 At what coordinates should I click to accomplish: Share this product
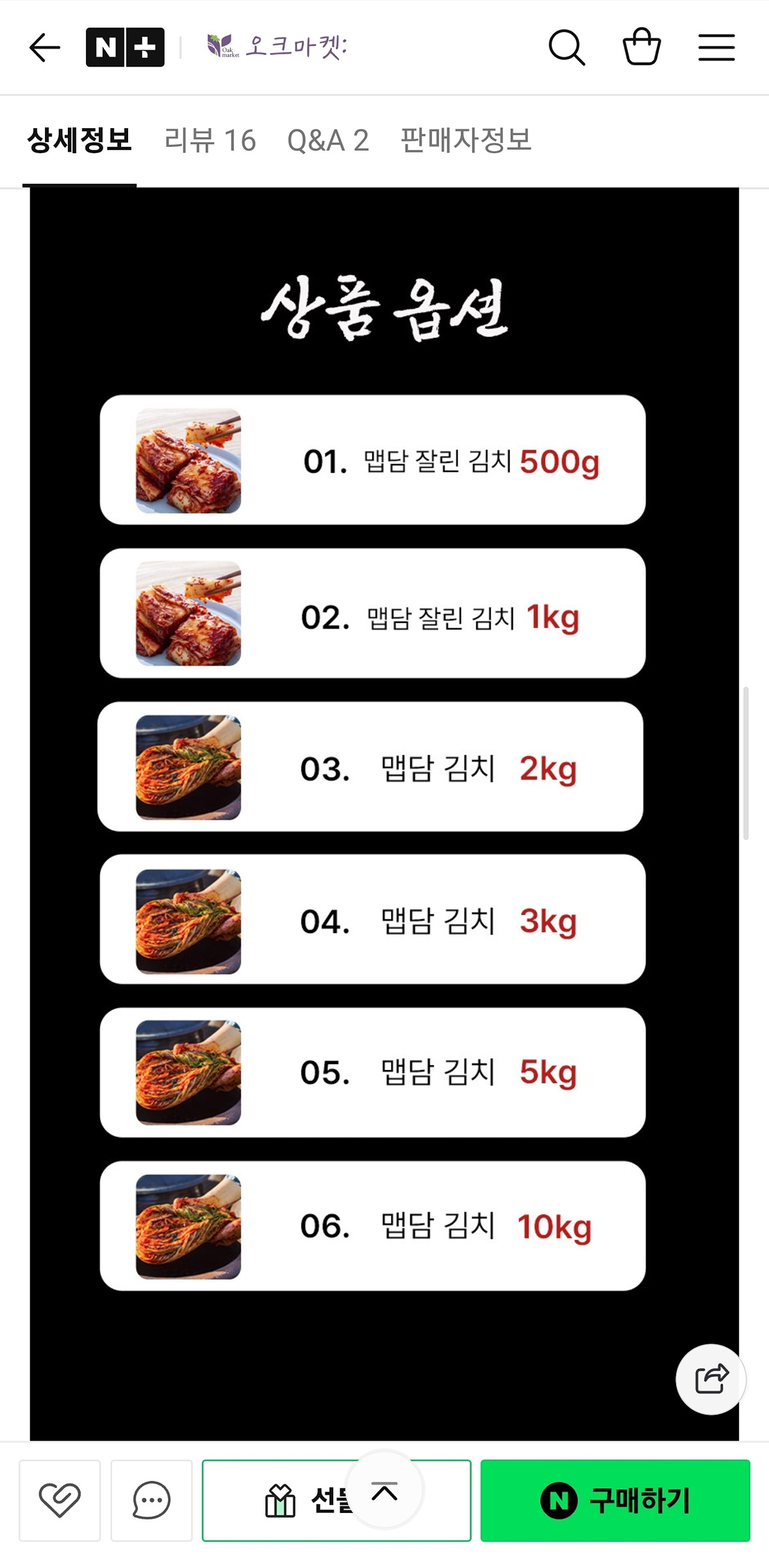pos(711,1378)
